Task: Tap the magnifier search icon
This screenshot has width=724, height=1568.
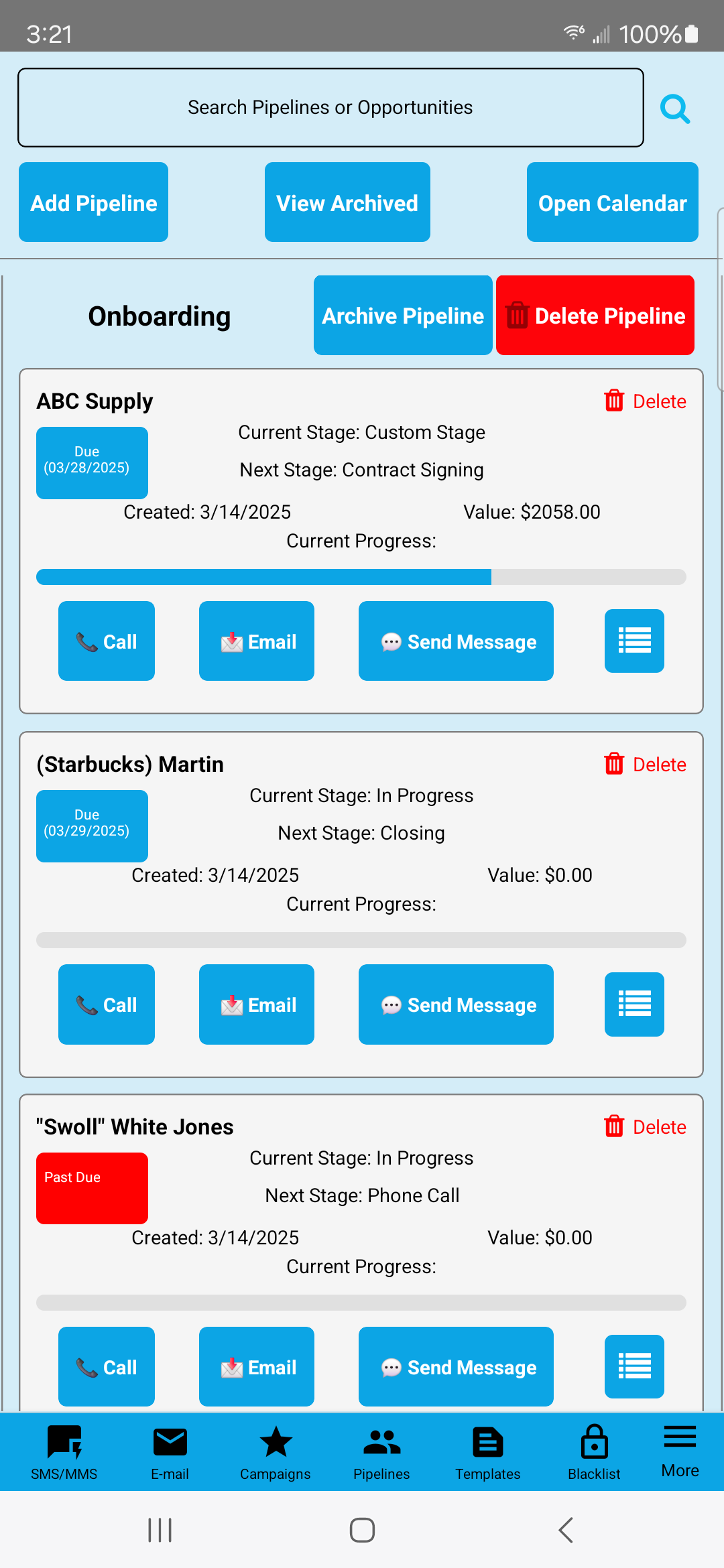Action: click(675, 109)
